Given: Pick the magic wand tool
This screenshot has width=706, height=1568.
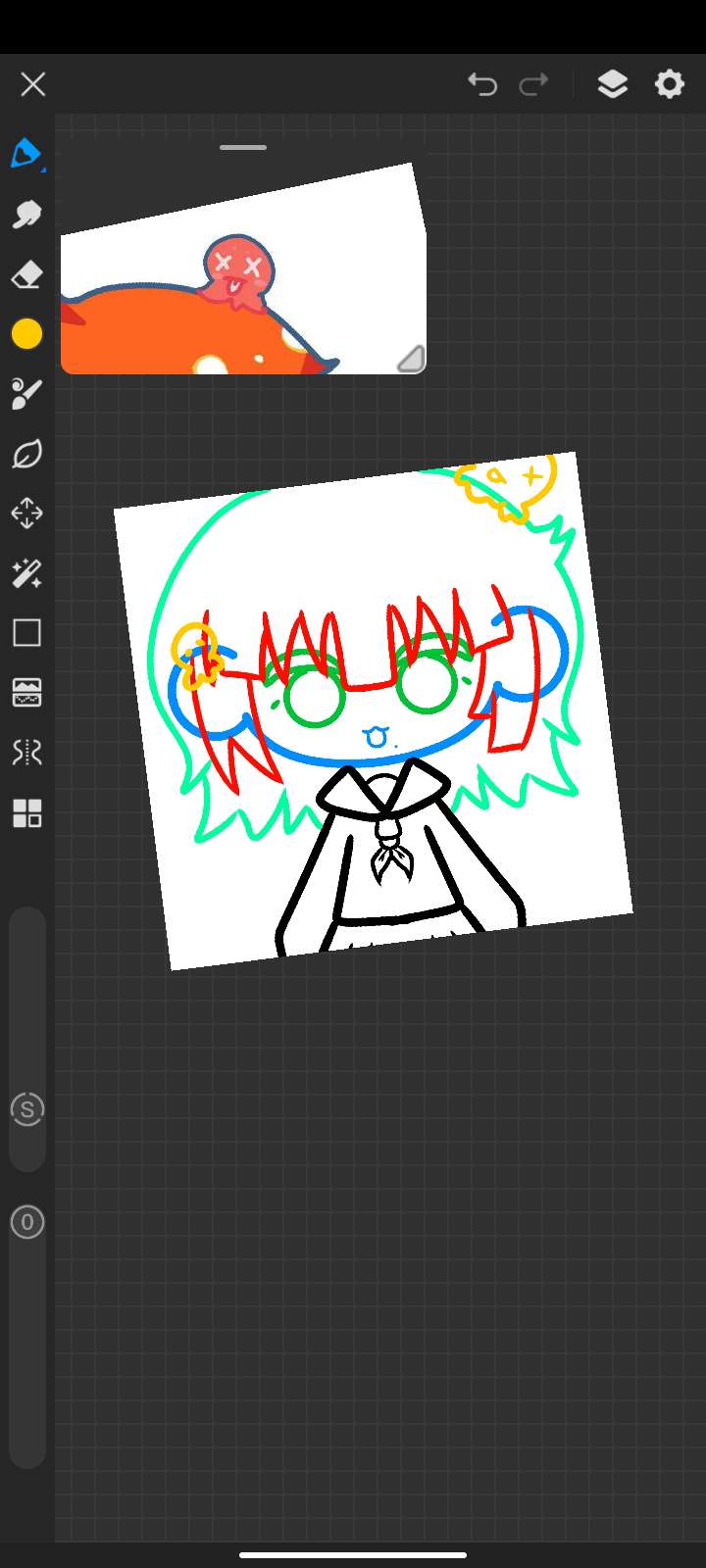Looking at the screenshot, I should 26,573.
